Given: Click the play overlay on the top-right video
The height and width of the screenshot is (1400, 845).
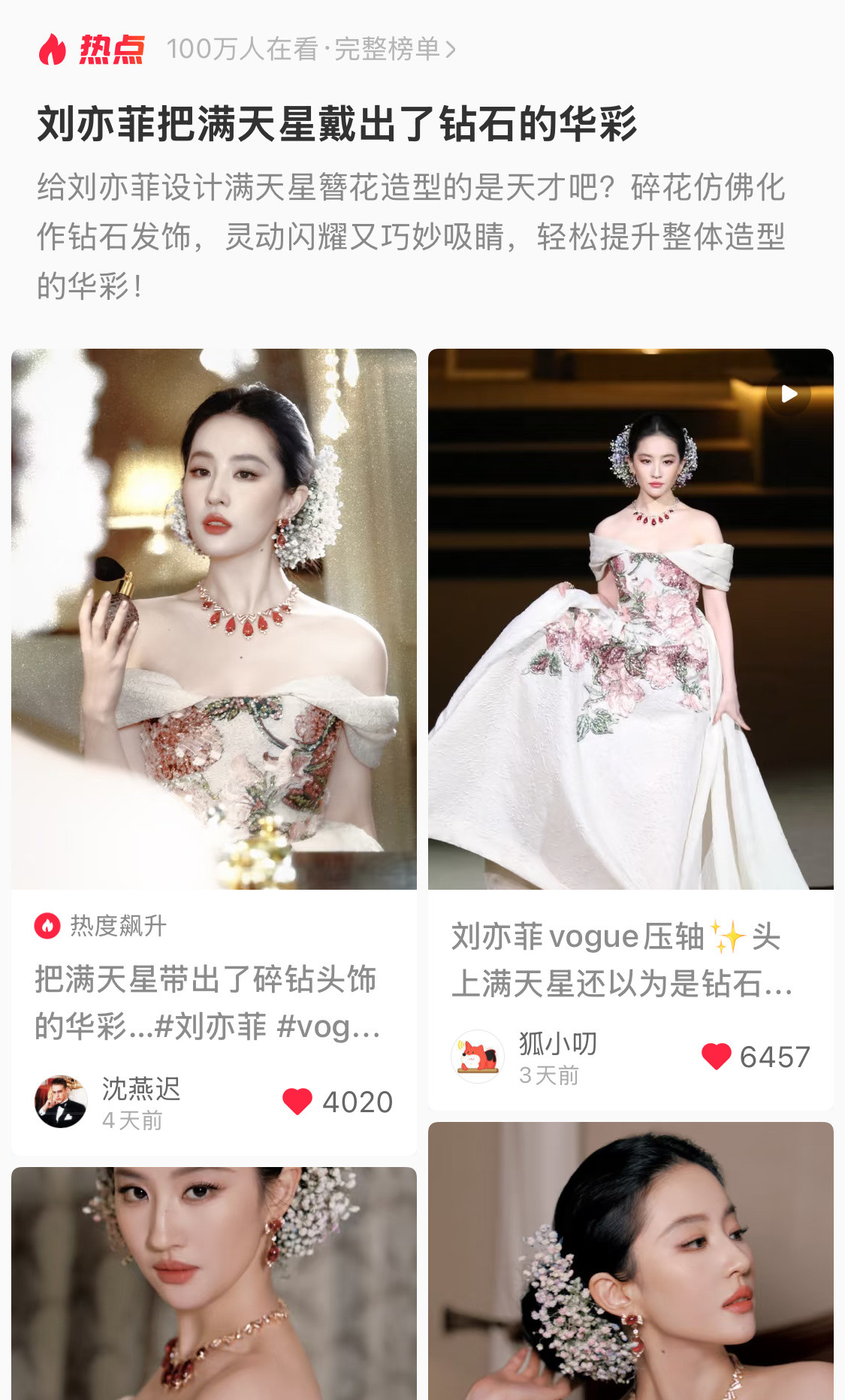Looking at the screenshot, I should (x=788, y=392).
